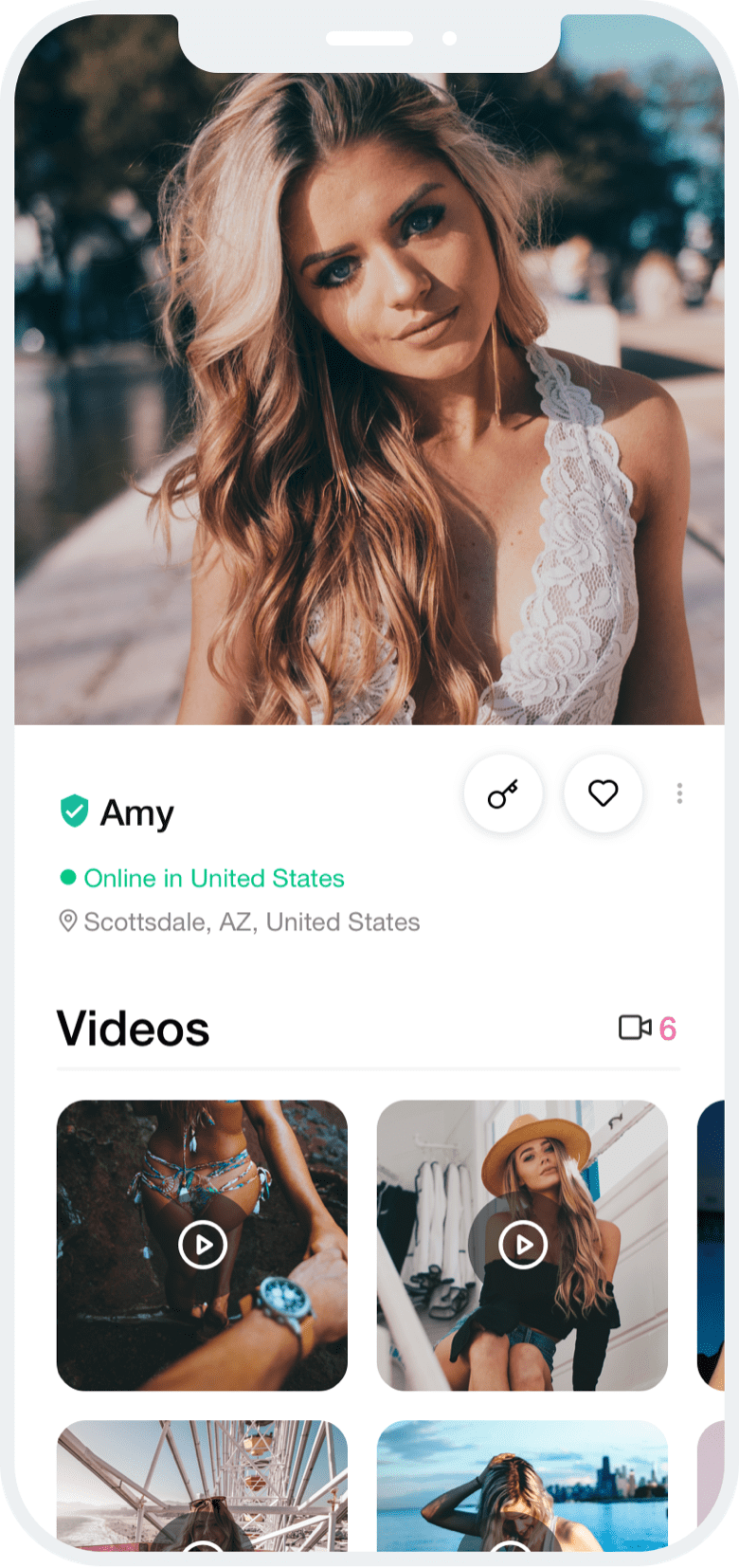
Task: Click Amy's name to open profile details
Action: 137,812
